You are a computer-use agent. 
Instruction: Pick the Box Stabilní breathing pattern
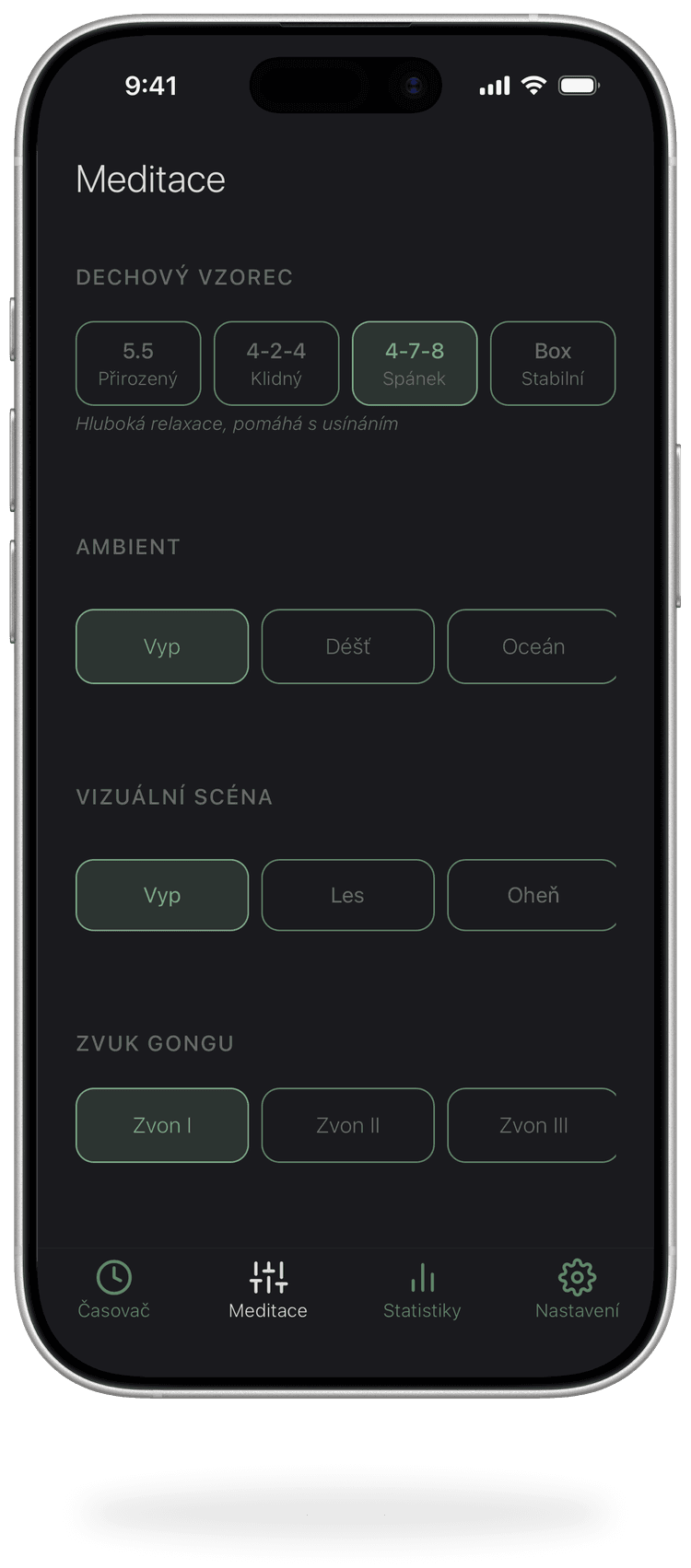click(x=552, y=363)
